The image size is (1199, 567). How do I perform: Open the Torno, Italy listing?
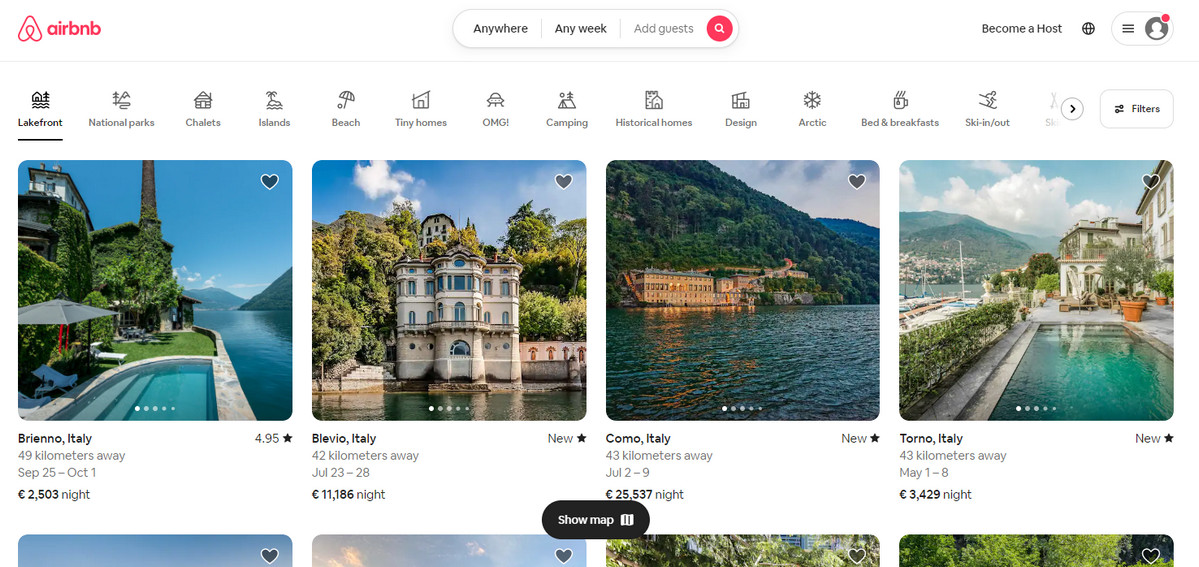coord(1036,290)
